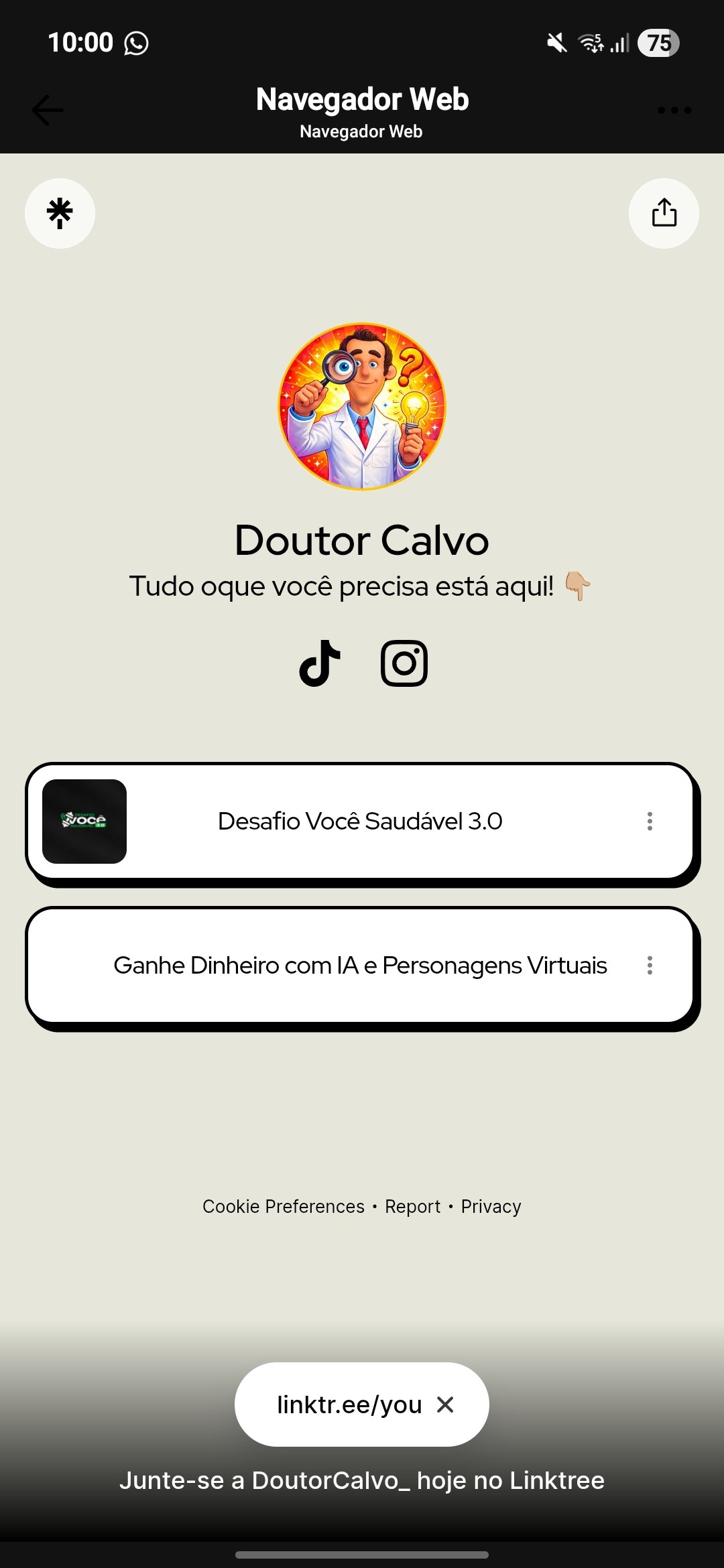Open options for Ganhe Dinheiro com IA link
The image size is (724, 1568).
tap(650, 966)
